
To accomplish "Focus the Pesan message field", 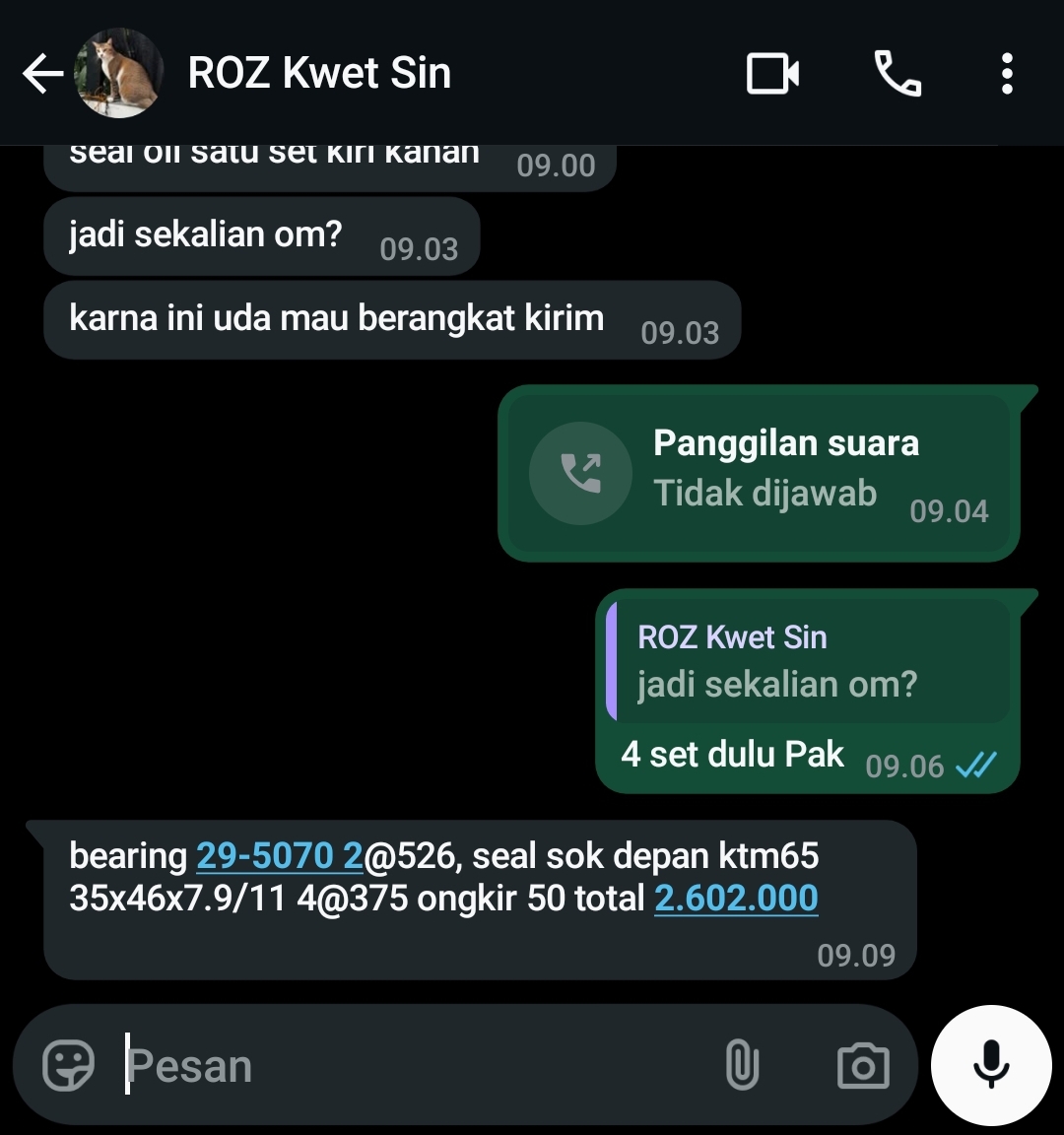I will click(x=414, y=1066).
